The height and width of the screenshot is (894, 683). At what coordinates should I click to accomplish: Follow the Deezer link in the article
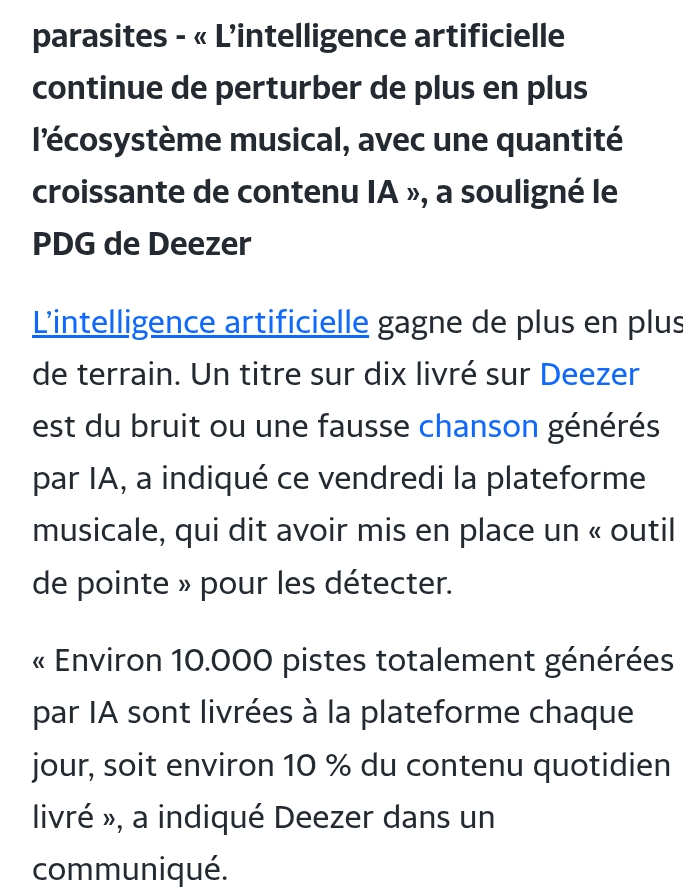[589, 375]
